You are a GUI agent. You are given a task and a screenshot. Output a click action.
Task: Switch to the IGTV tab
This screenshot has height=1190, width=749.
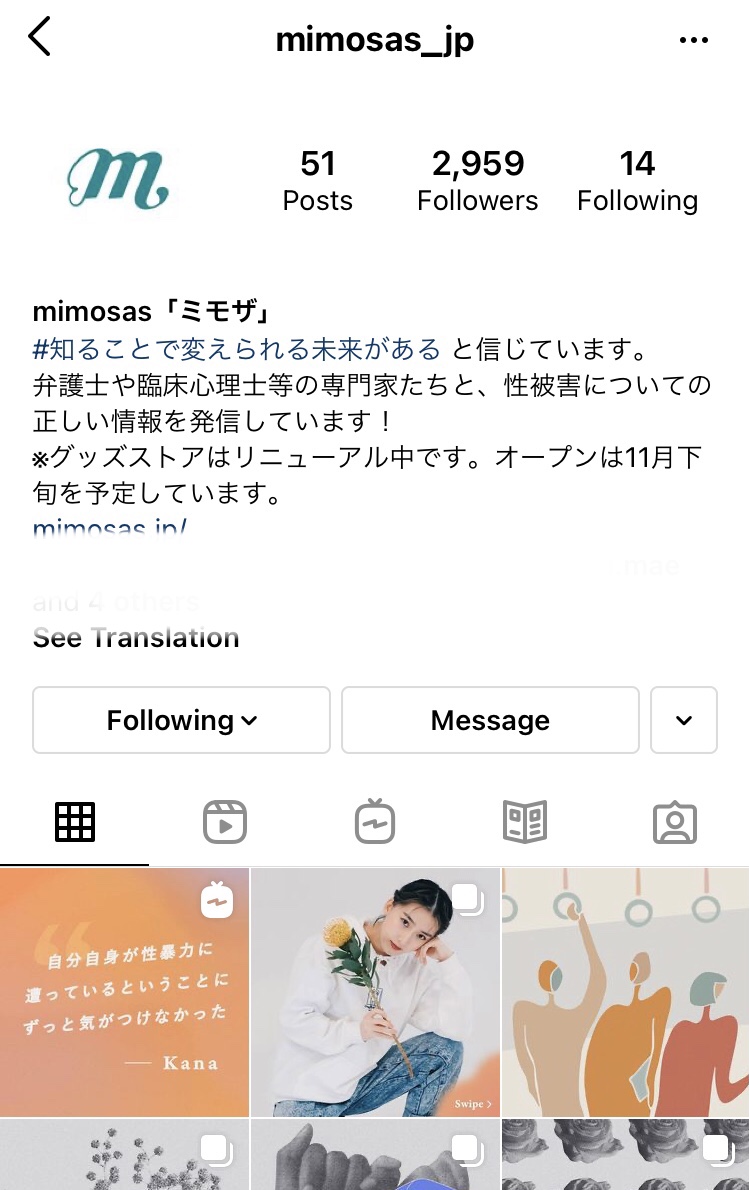point(375,822)
